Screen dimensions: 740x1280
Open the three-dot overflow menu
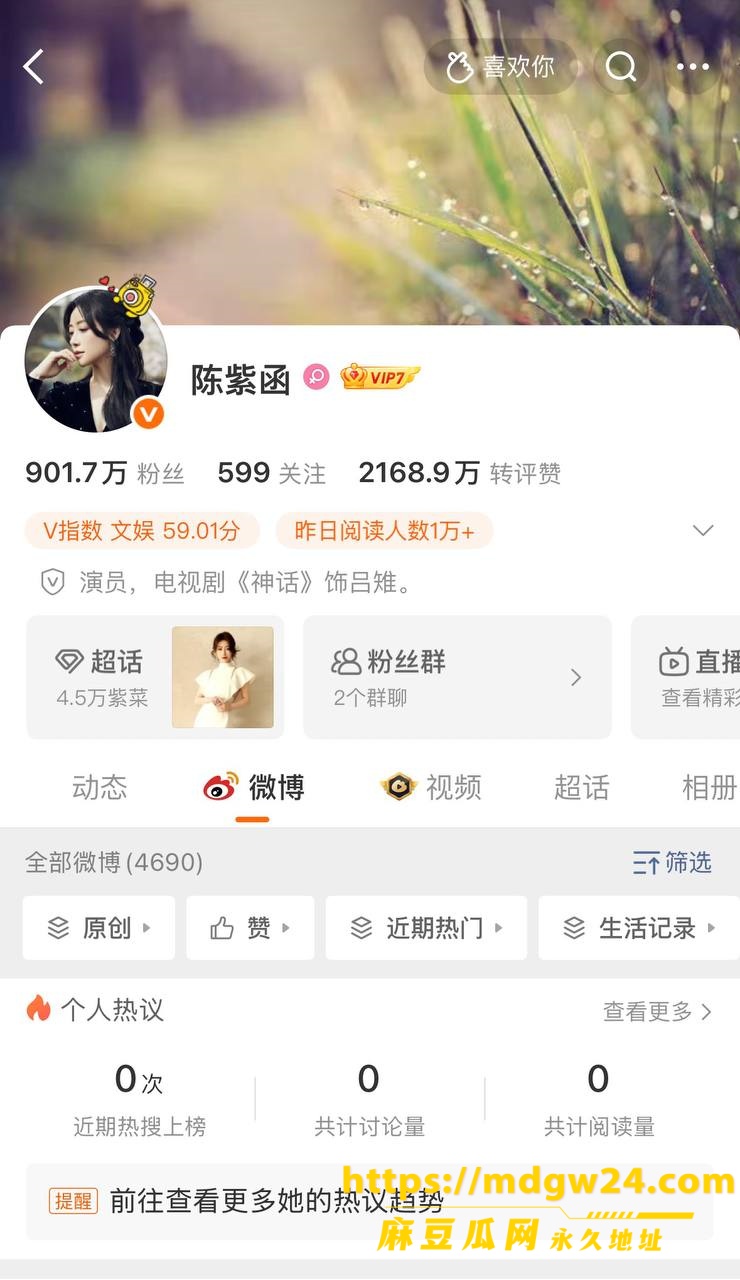[x=693, y=67]
